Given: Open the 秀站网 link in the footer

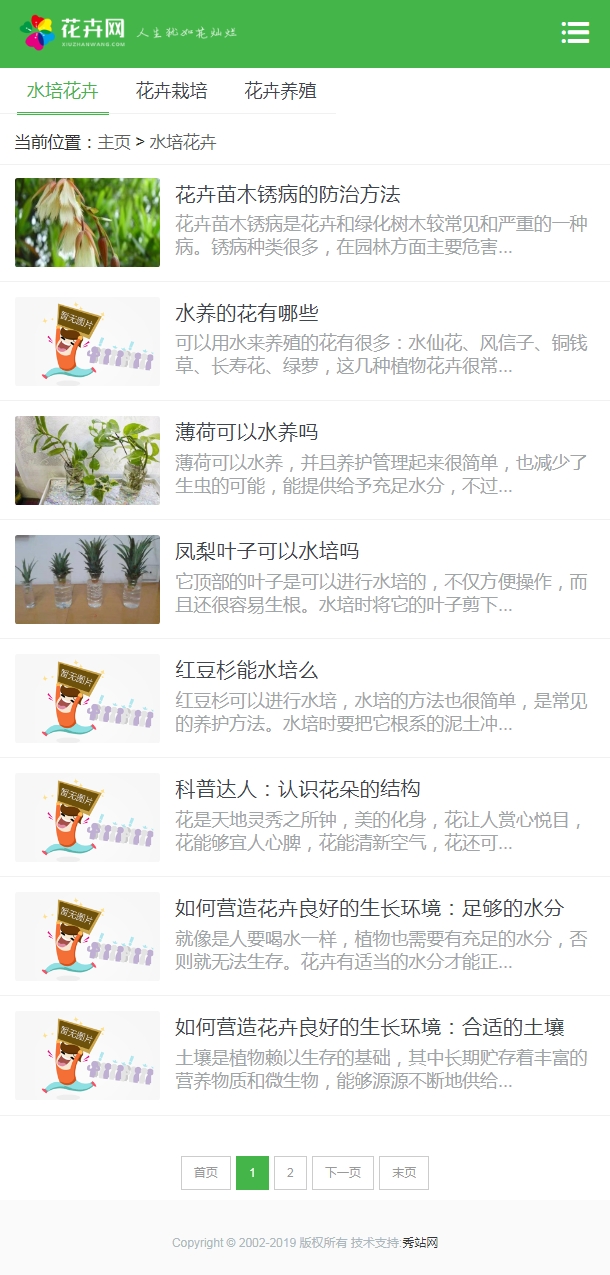Looking at the screenshot, I should 420,1243.
